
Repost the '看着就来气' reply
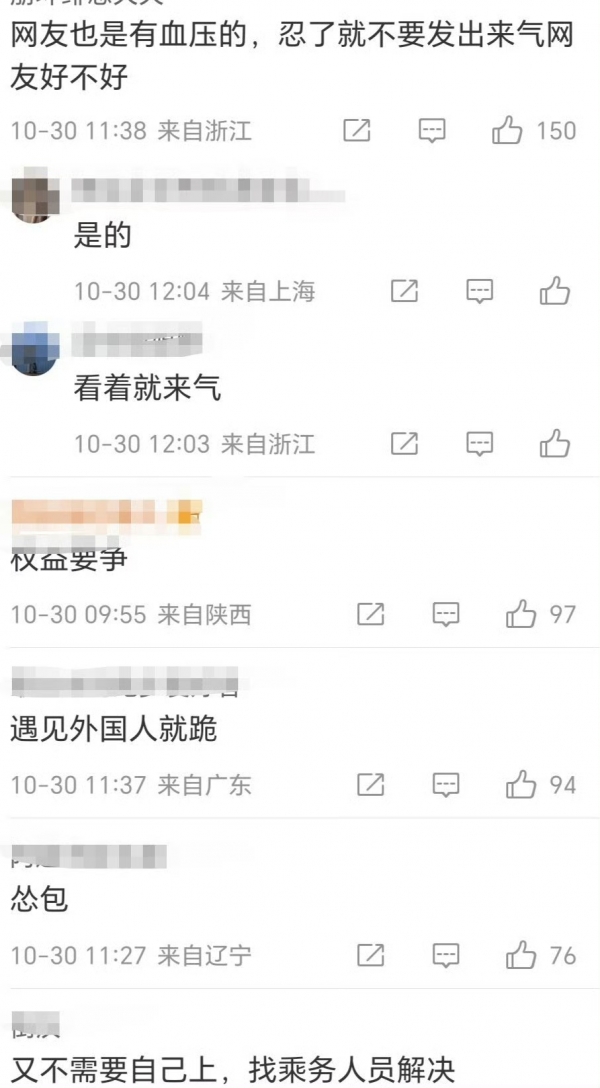(404, 443)
